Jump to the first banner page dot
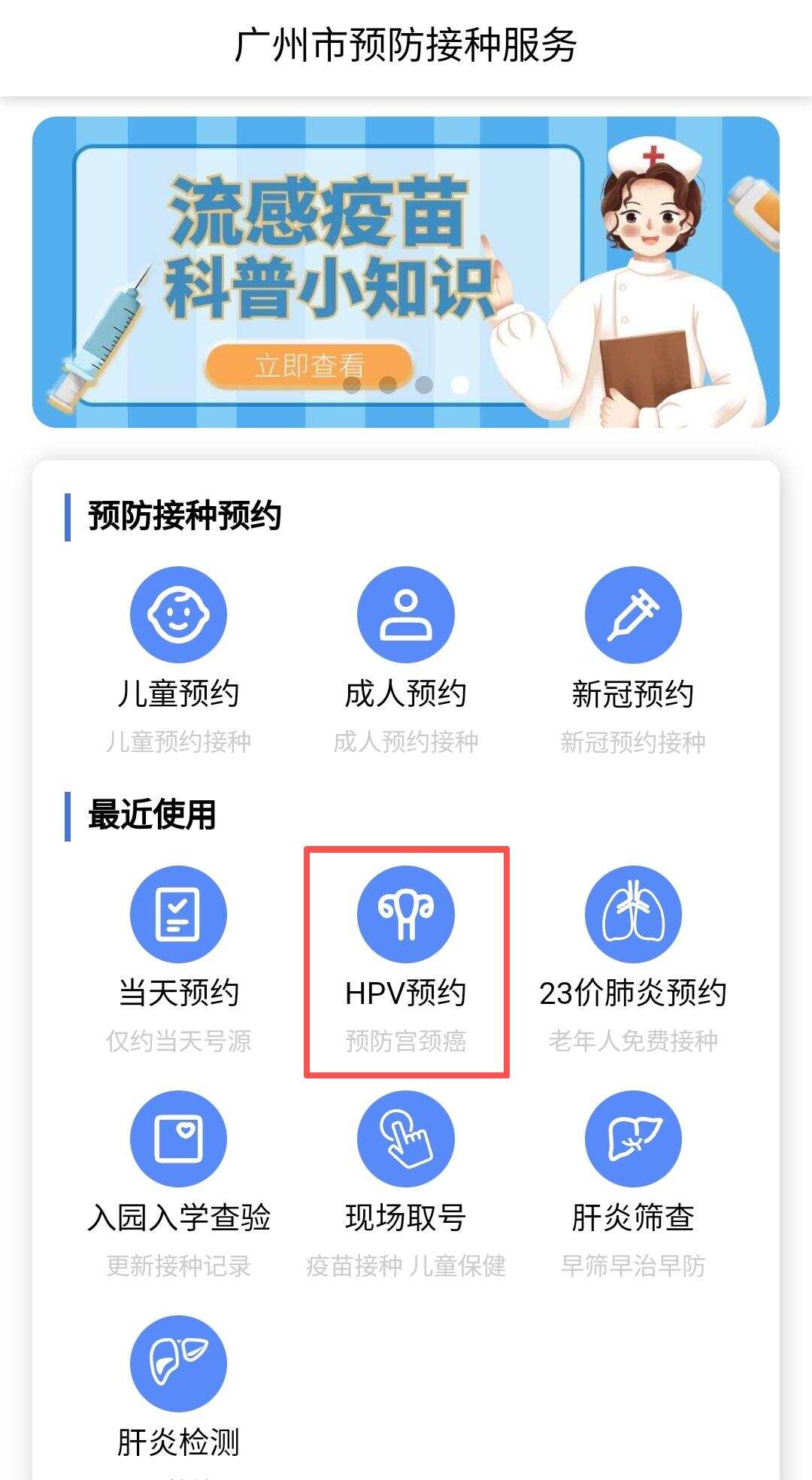Viewport: 812px width, 1480px height. [352, 385]
